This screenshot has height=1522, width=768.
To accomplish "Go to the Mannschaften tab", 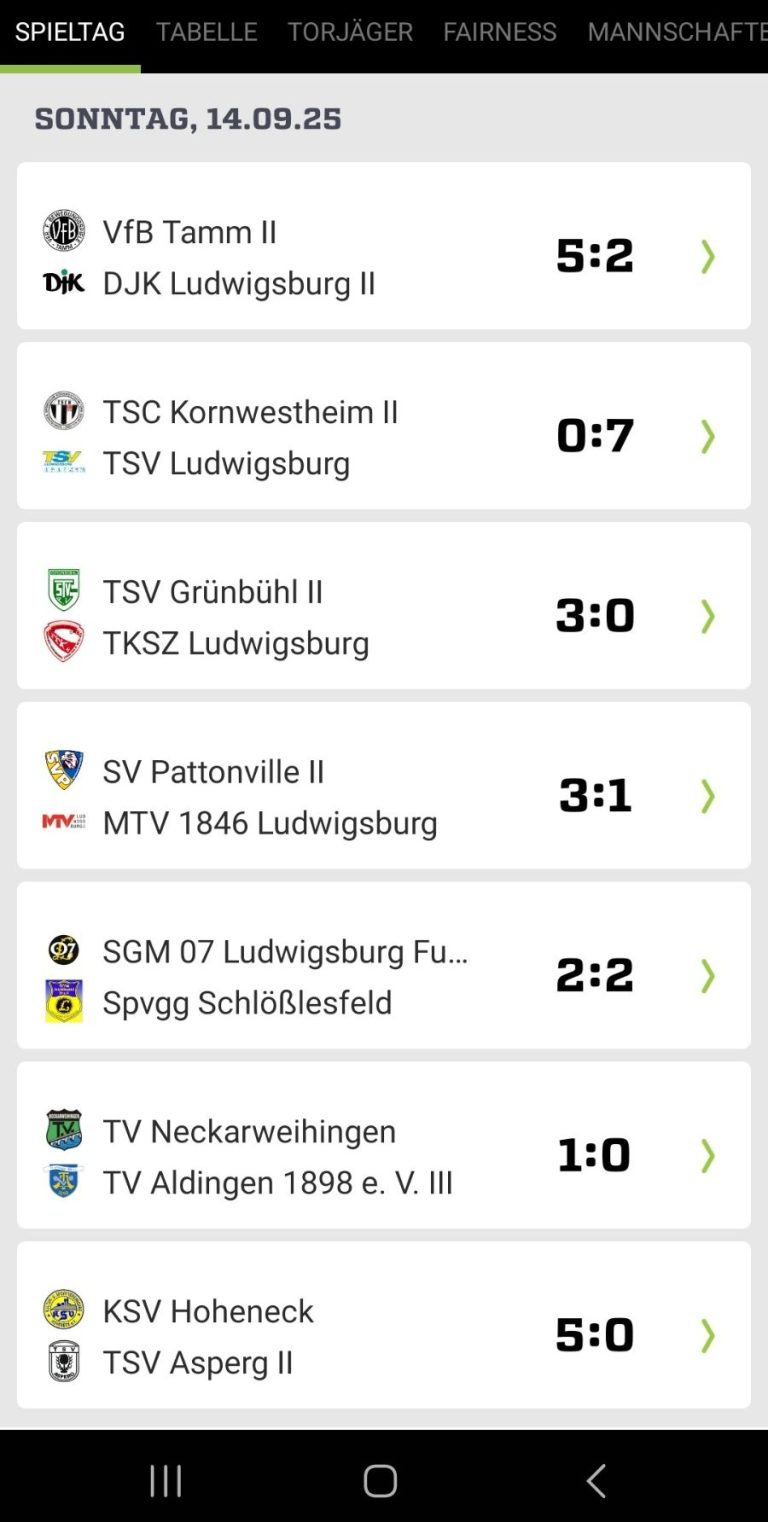I will pyautogui.click(x=676, y=32).
